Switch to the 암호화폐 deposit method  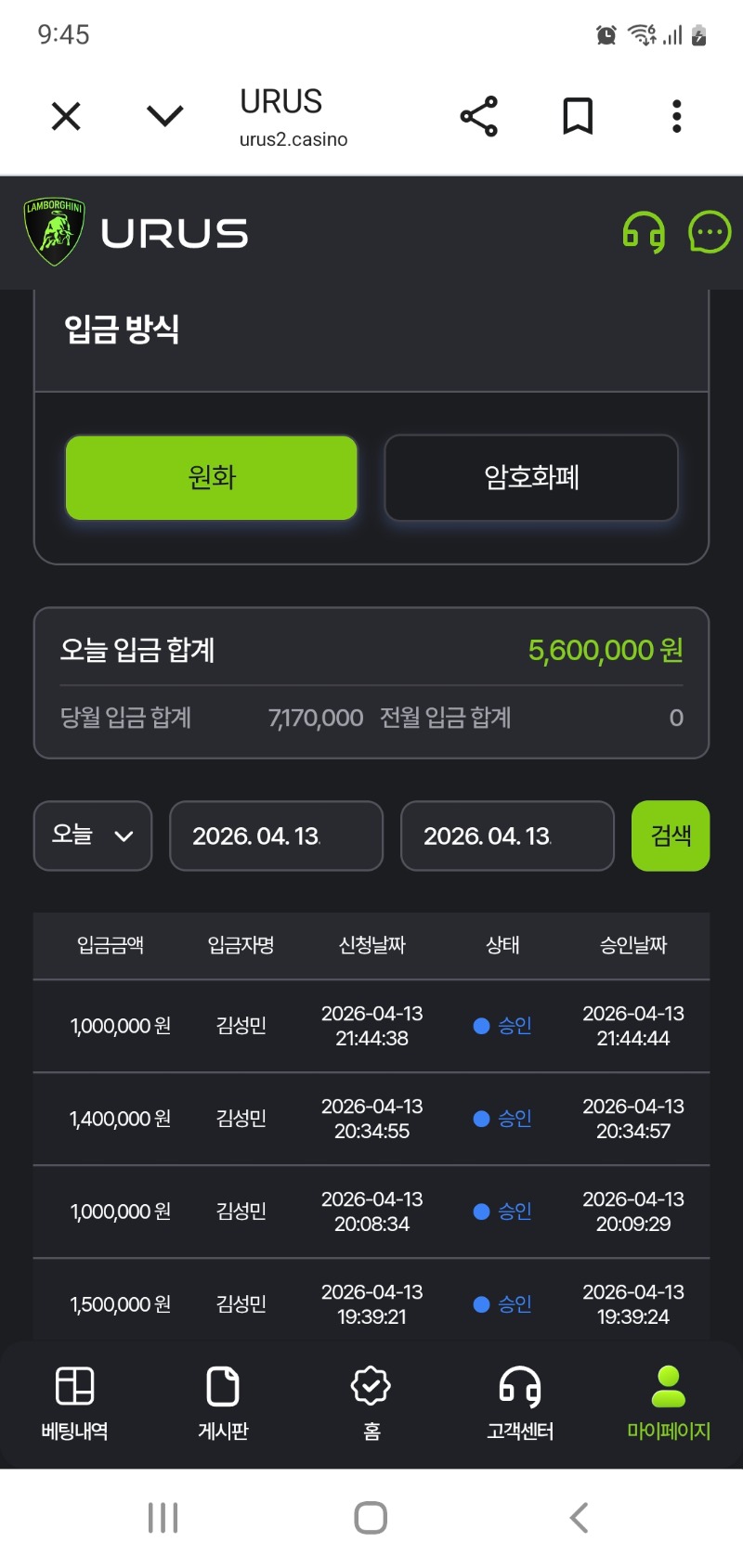pos(531,478)
